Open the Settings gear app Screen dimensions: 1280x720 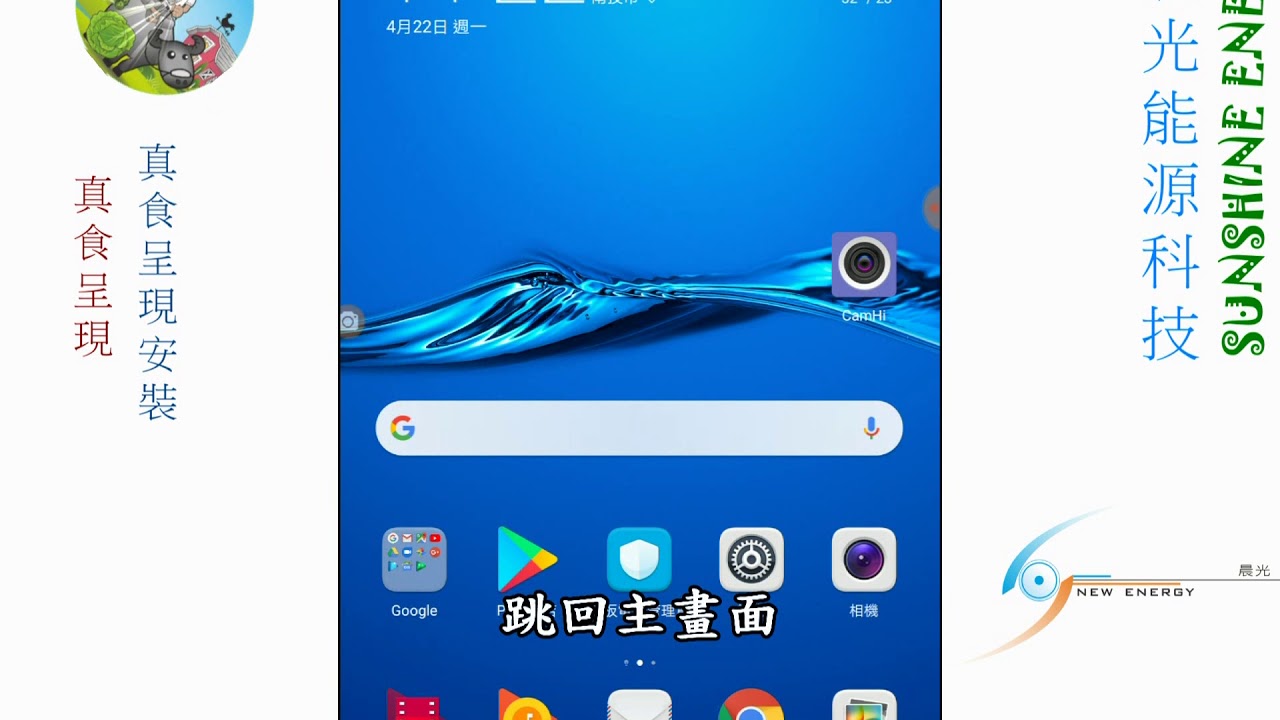pyautogui.click(x=751, y=560)
